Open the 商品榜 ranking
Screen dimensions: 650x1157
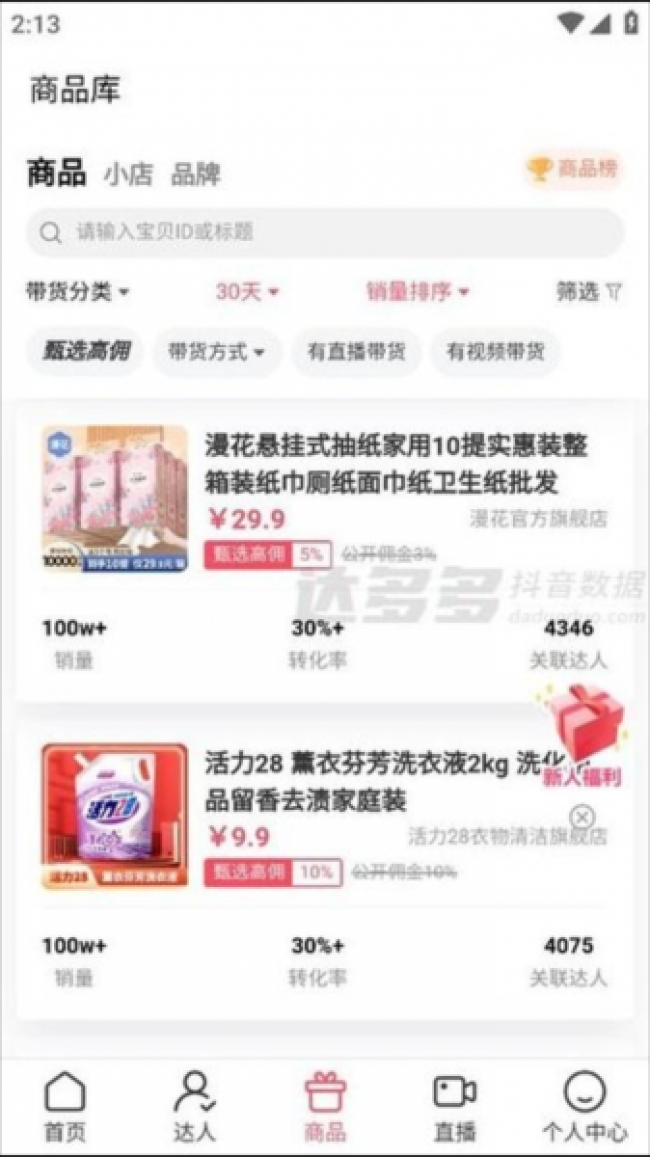574,169
